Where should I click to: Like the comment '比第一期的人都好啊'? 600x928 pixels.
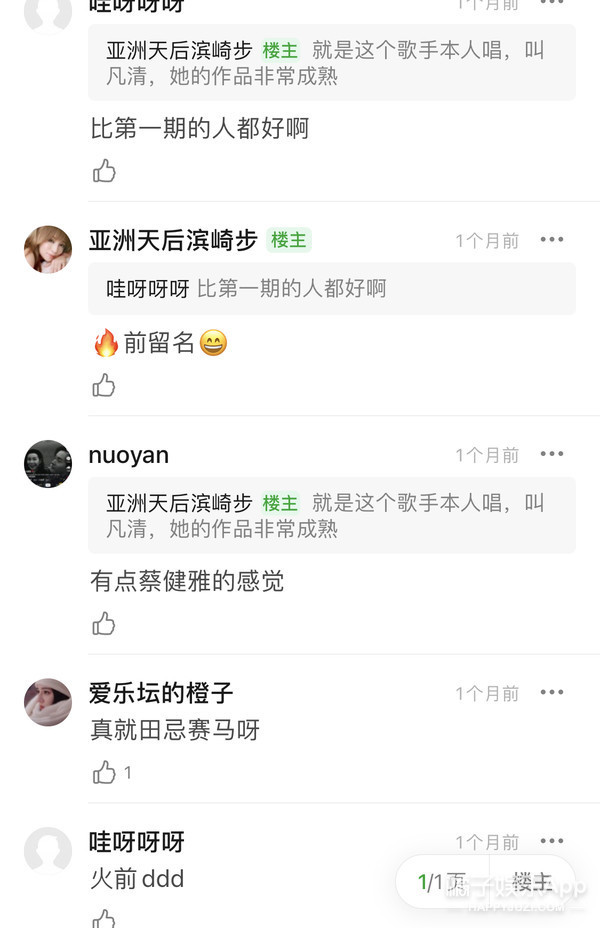point(104,171)
